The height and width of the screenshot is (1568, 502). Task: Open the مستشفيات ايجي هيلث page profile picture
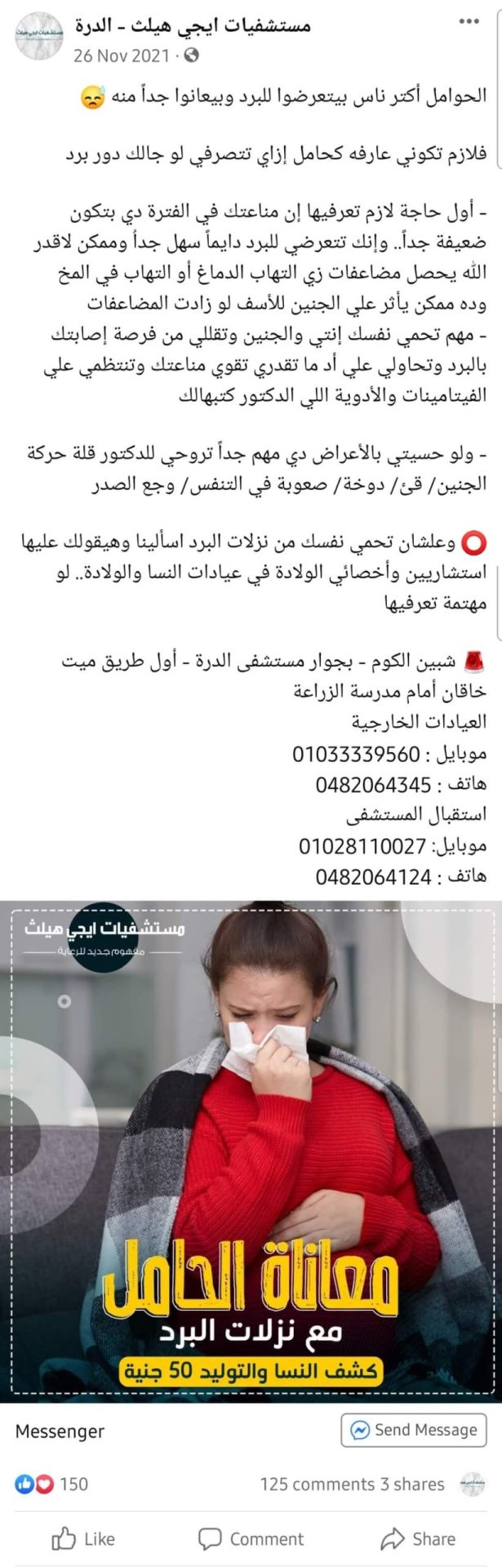[x=38, y=36]
